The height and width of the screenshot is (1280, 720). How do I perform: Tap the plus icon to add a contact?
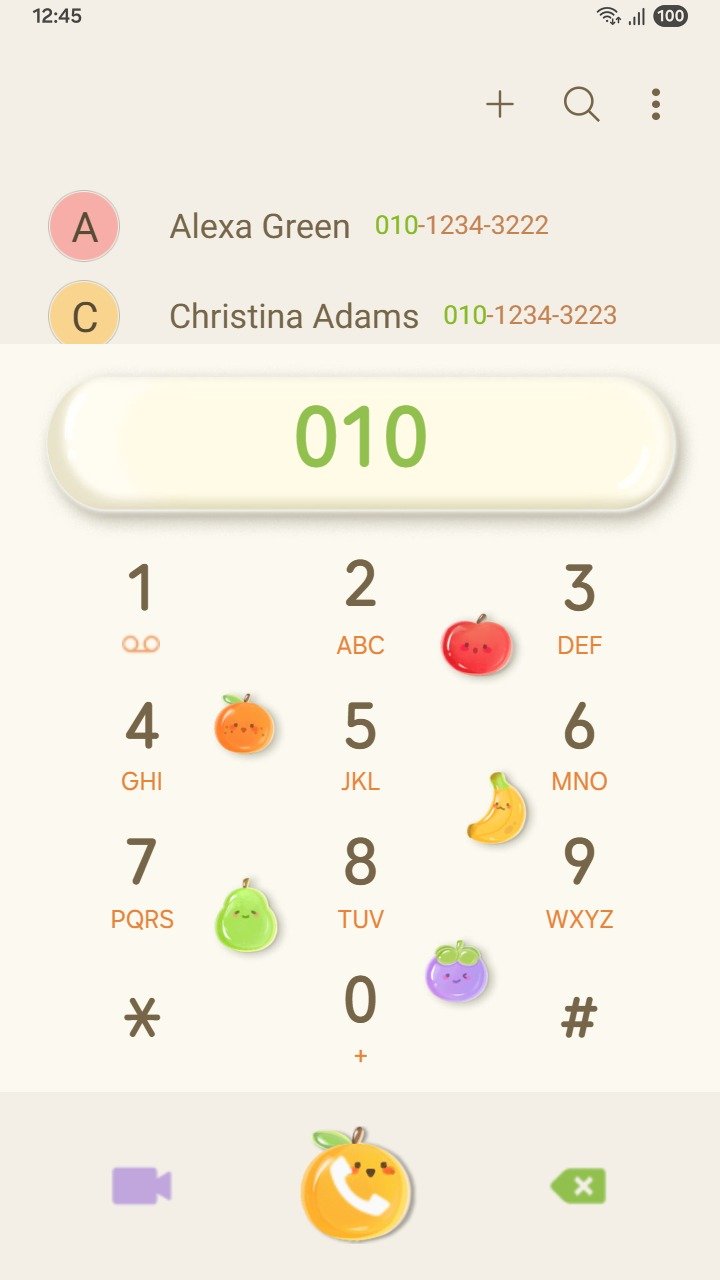tap(500, 104)
